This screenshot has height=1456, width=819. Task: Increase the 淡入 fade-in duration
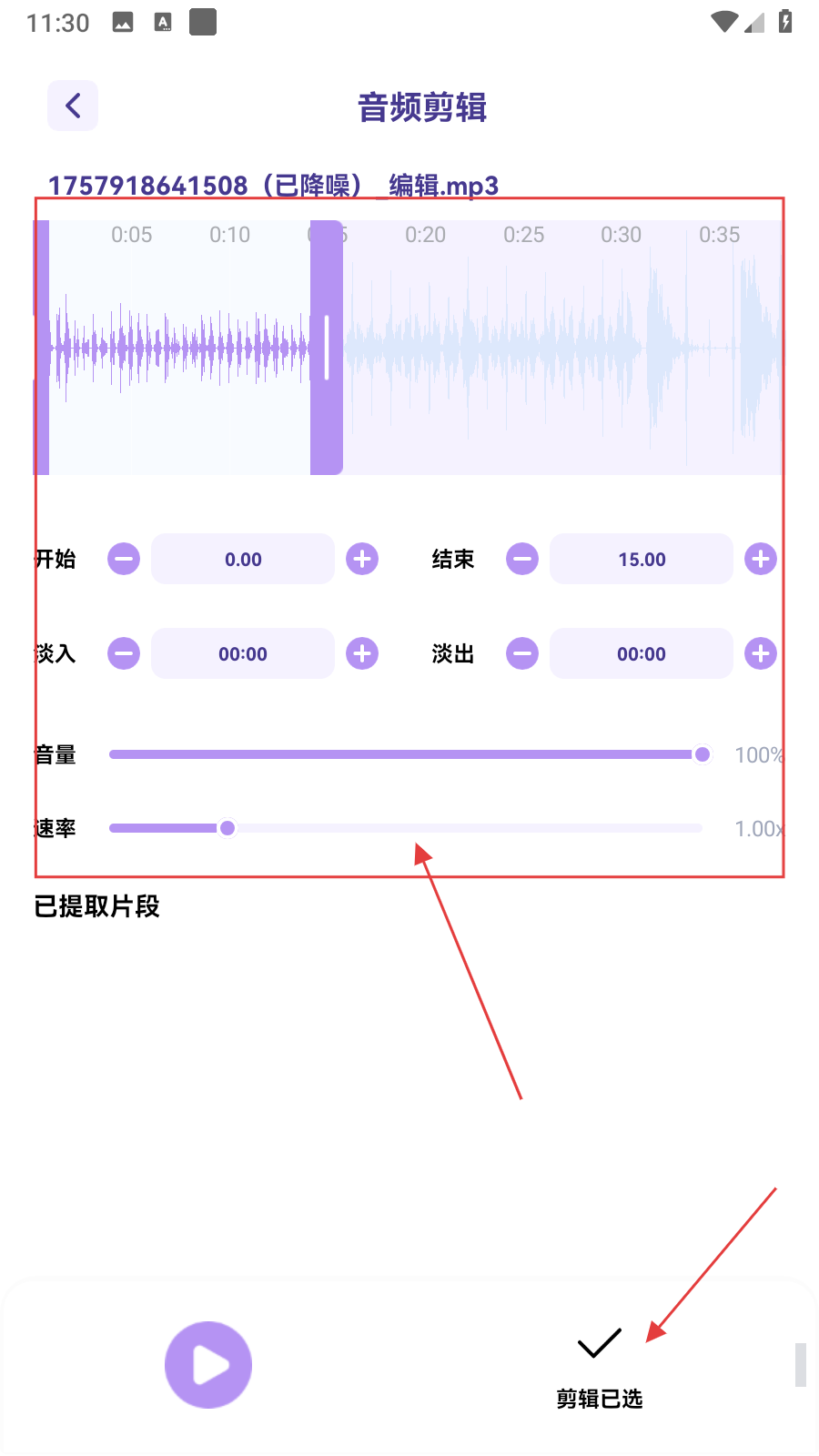tap(362, 653)
